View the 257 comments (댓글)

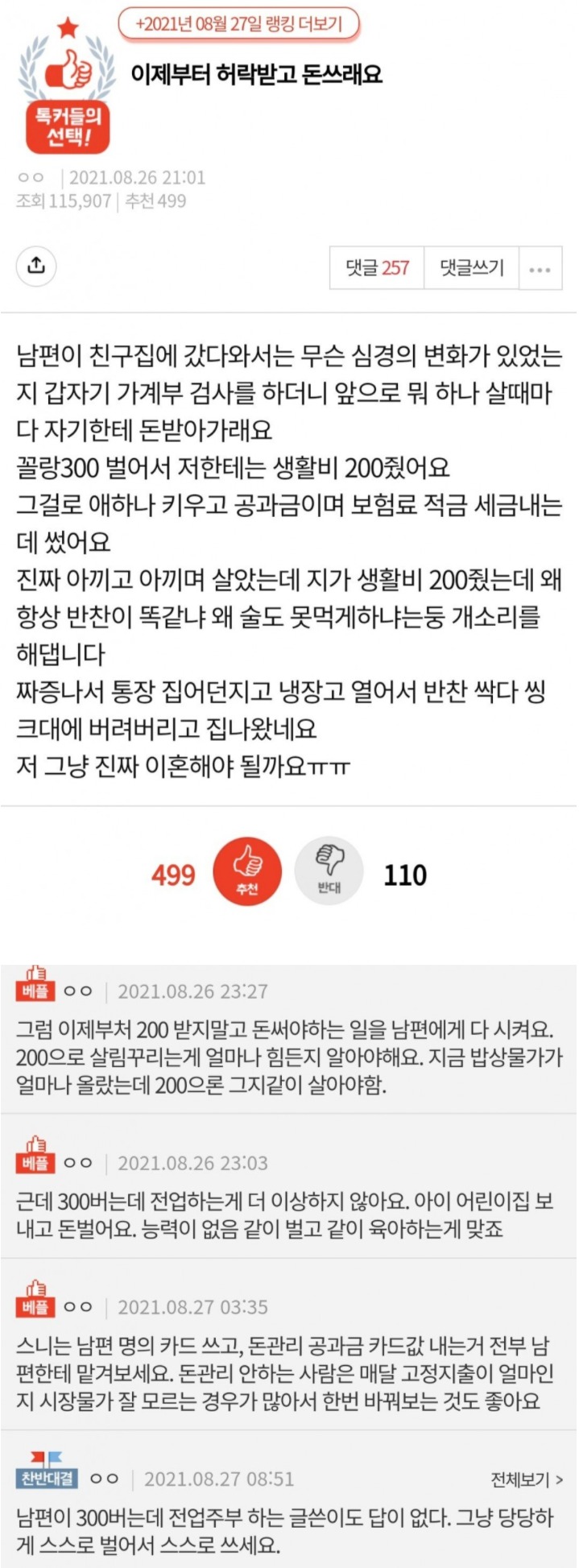pyautogui.click(x=377, y=268)
